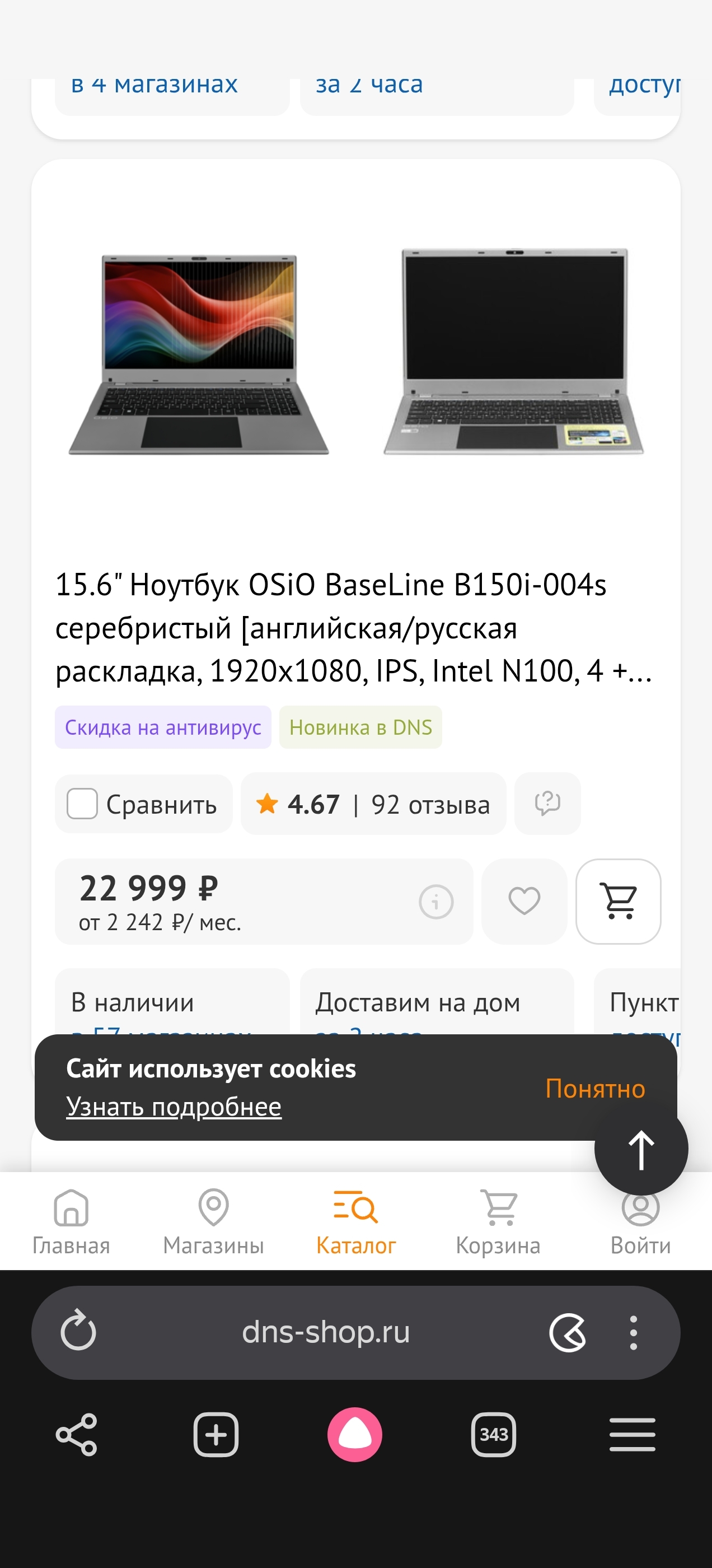Open the Узнать подробнее cookies link
This screenshot has width=712, height=1568.
coord(174,1107)
